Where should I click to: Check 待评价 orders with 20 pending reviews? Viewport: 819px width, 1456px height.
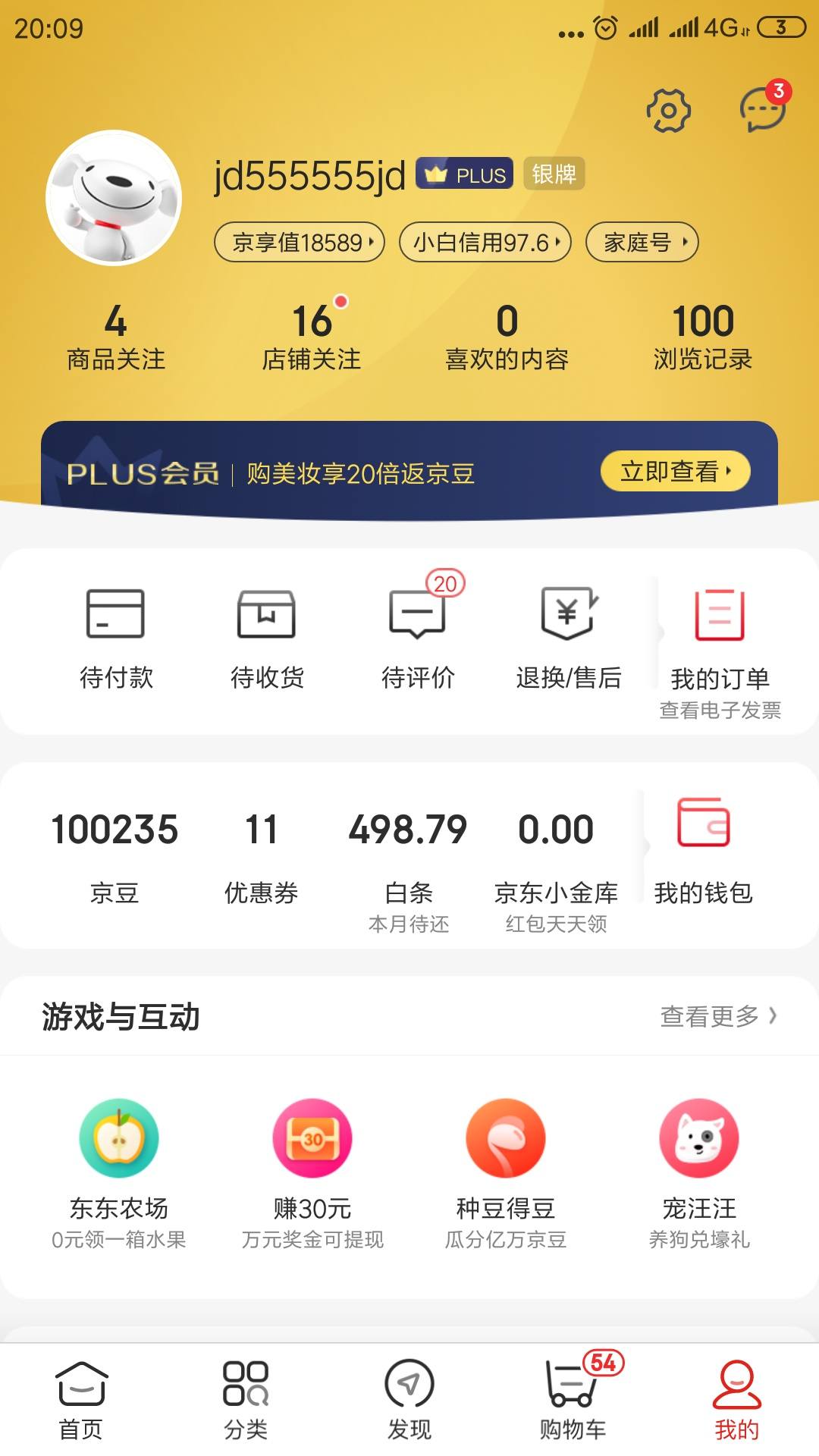[x=418, y=635]
